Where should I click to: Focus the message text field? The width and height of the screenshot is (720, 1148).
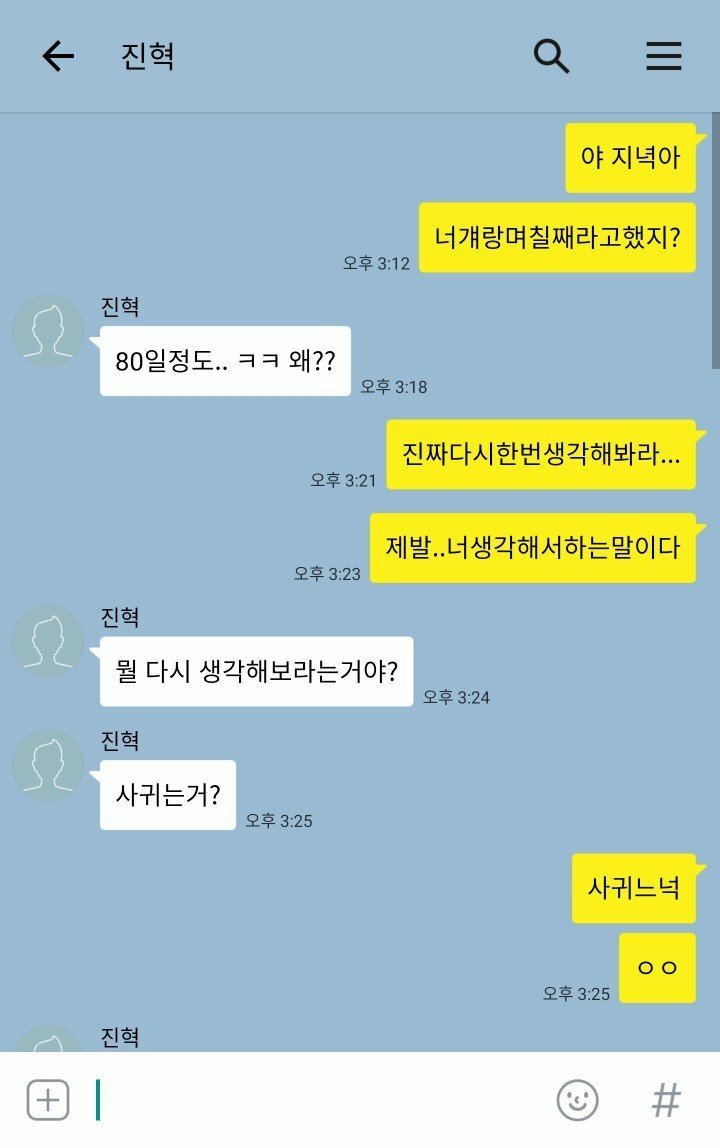click(320, 1100)
